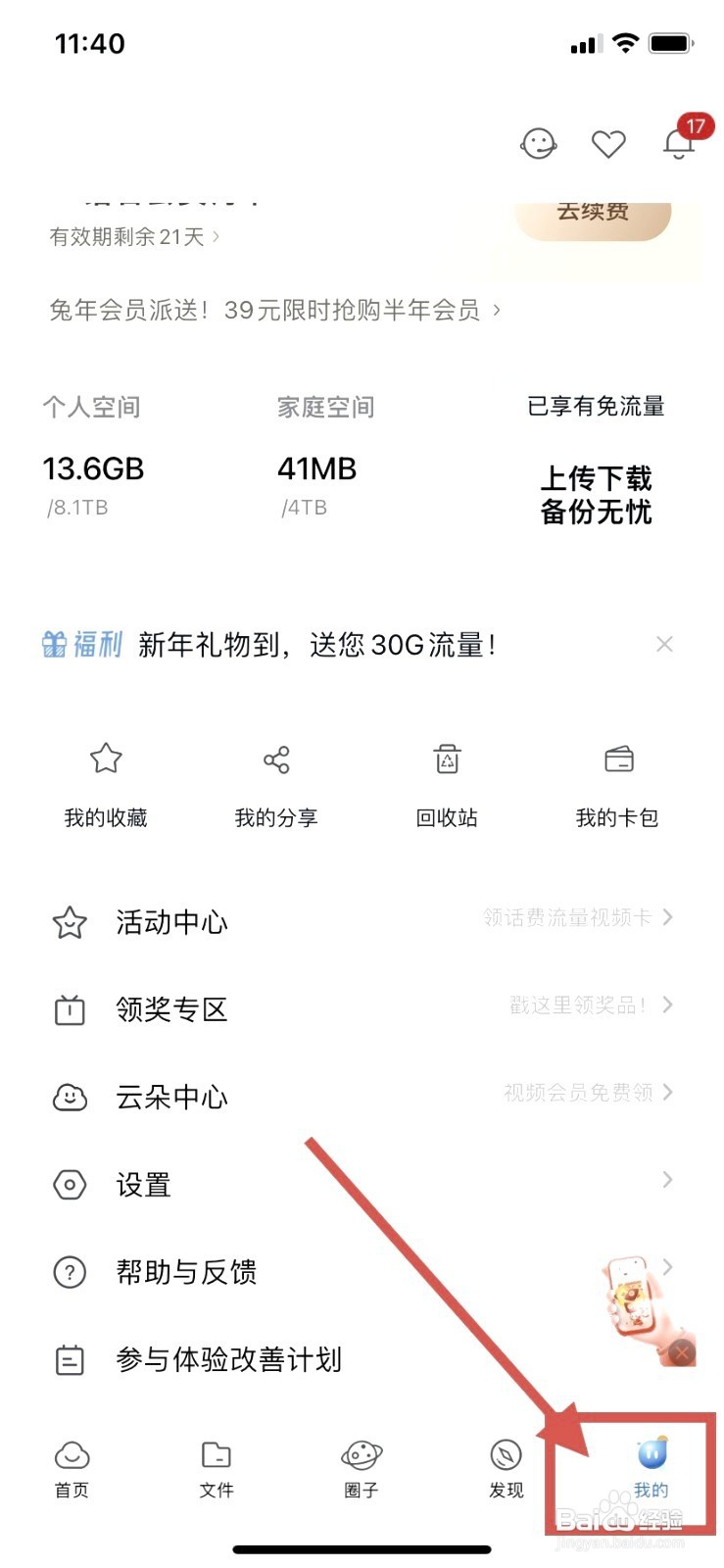Switch to the 发现 tab
Viewport: 724px width, 1568px height.
coord(507,1469)
